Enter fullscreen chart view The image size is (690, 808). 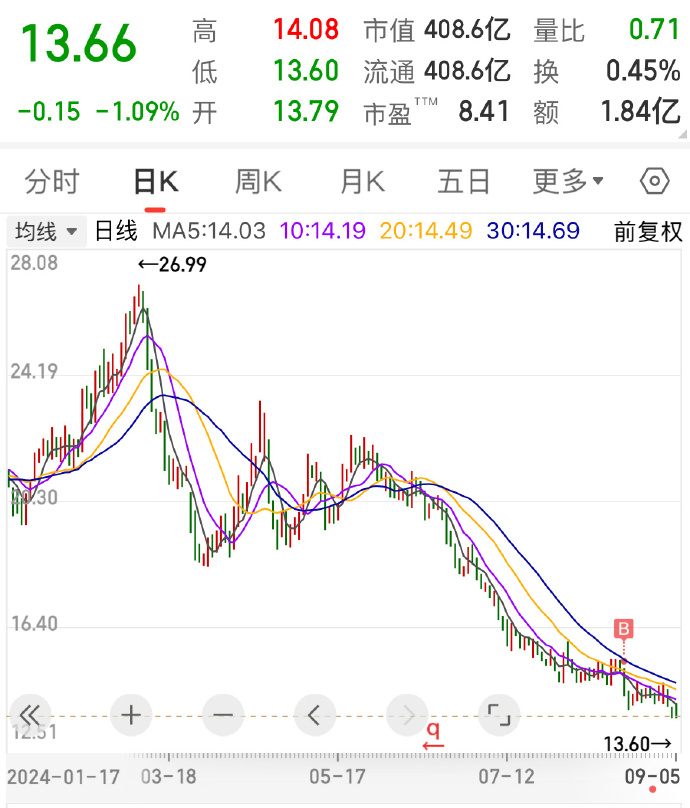coord(499,715)
